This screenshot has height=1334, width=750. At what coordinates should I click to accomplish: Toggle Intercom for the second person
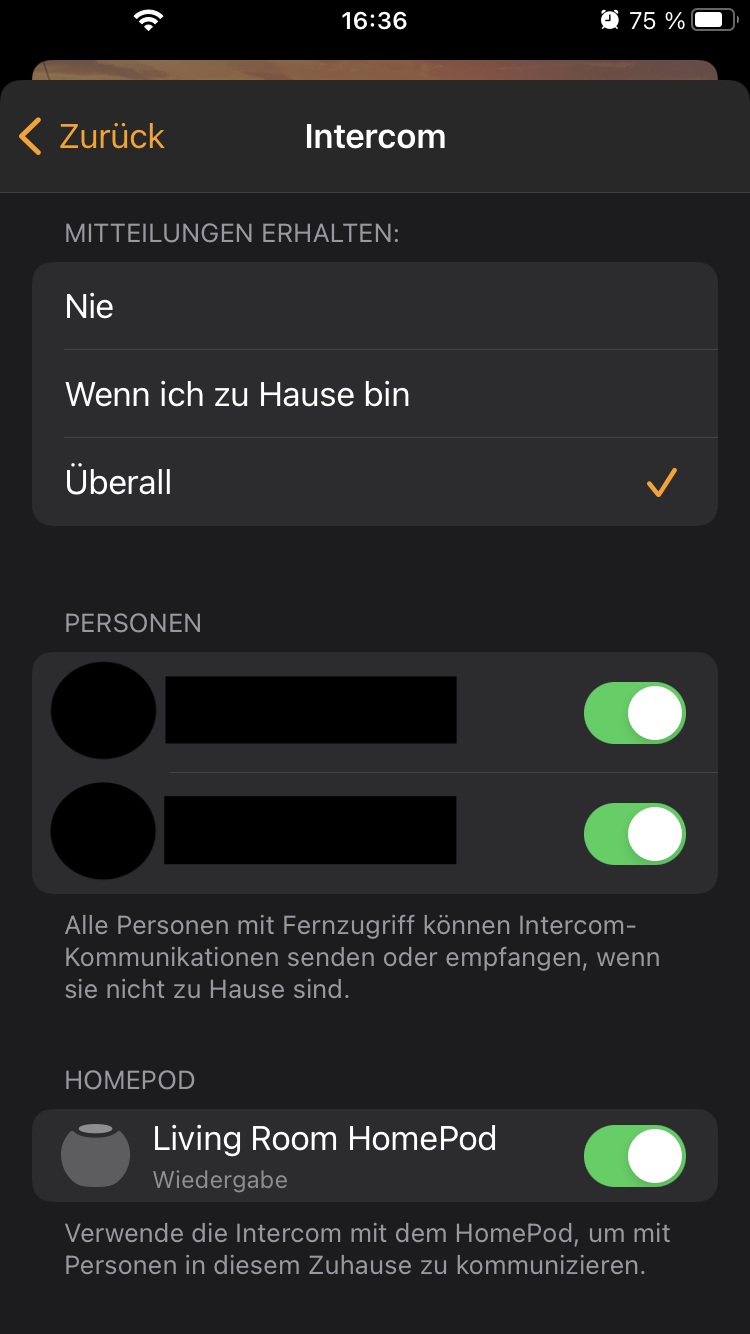coord(634,834)
